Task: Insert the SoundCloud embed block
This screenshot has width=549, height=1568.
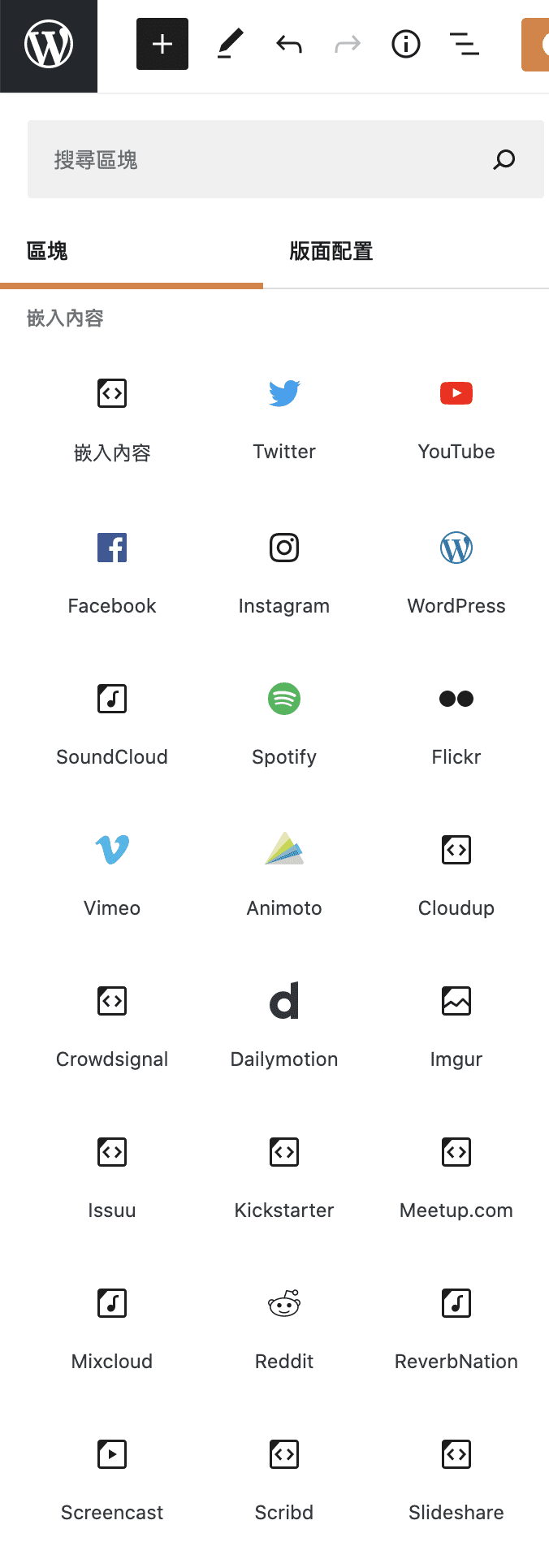Action: [112, 721]
